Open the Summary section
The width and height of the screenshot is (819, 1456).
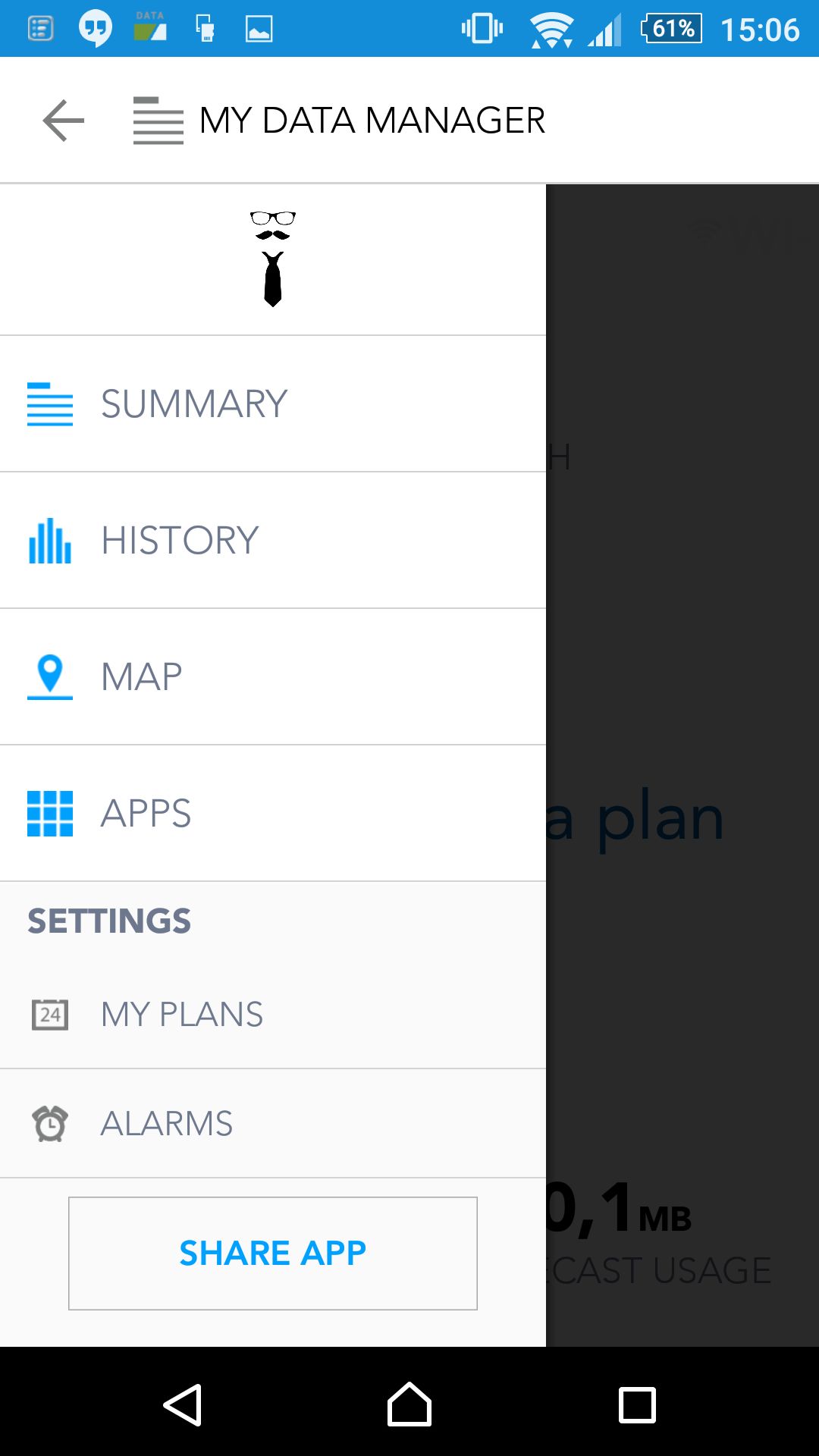pos(273,403)
